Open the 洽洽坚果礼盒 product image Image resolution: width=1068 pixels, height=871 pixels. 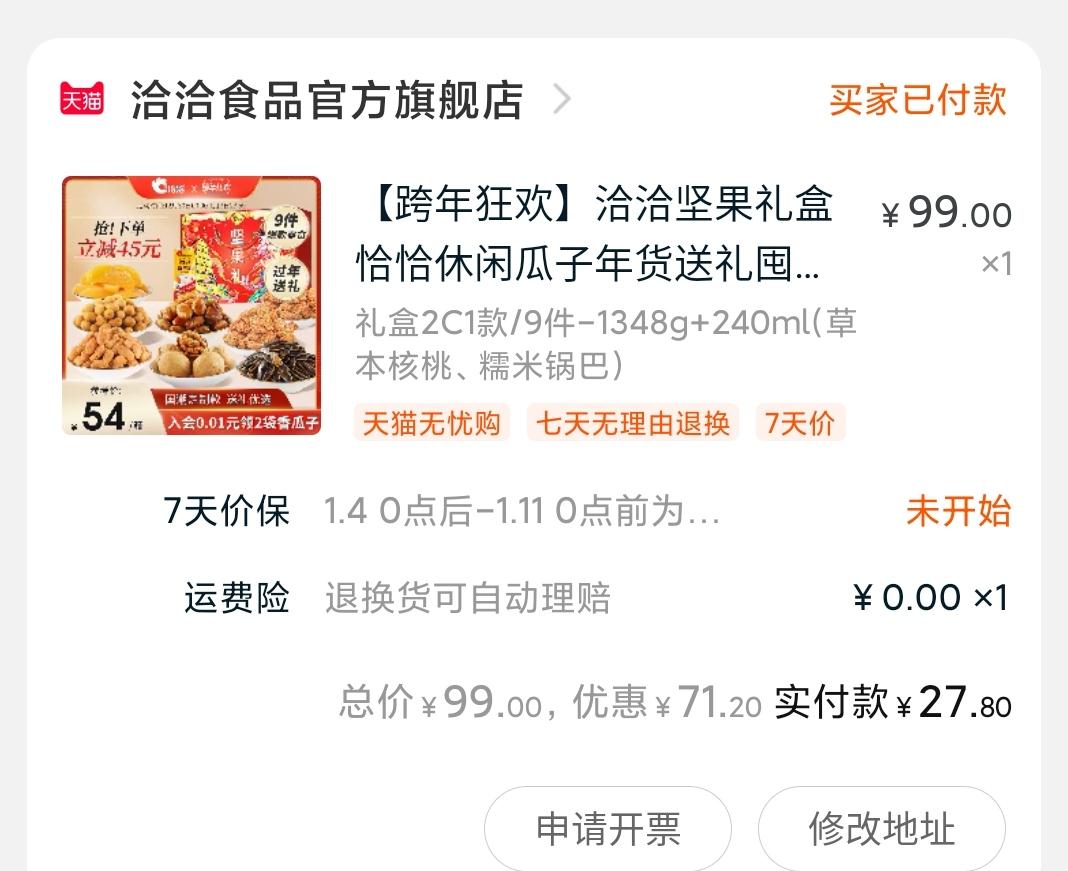coord(191,306)
